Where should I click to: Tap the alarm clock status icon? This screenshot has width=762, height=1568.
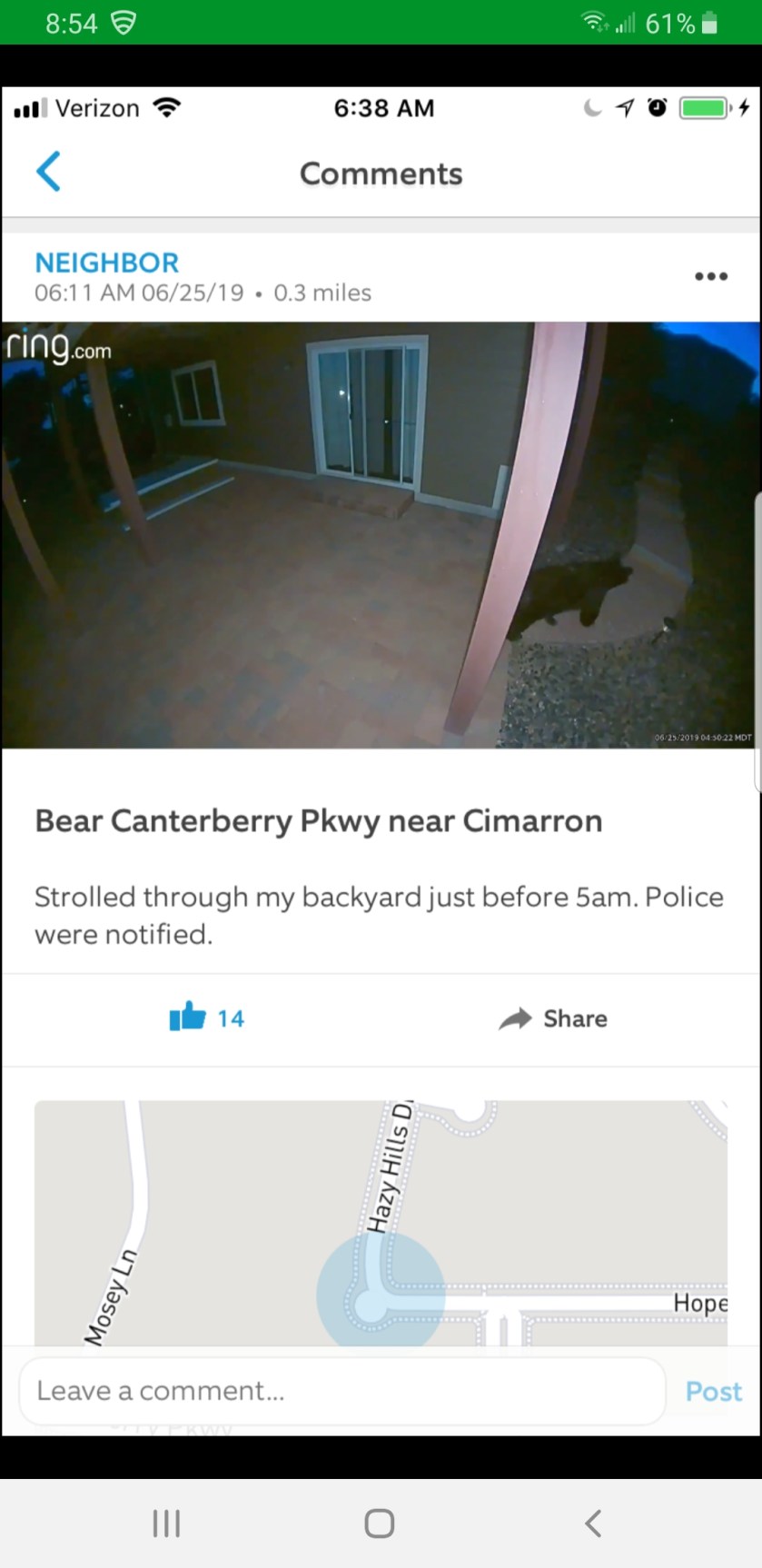[657, 108]
